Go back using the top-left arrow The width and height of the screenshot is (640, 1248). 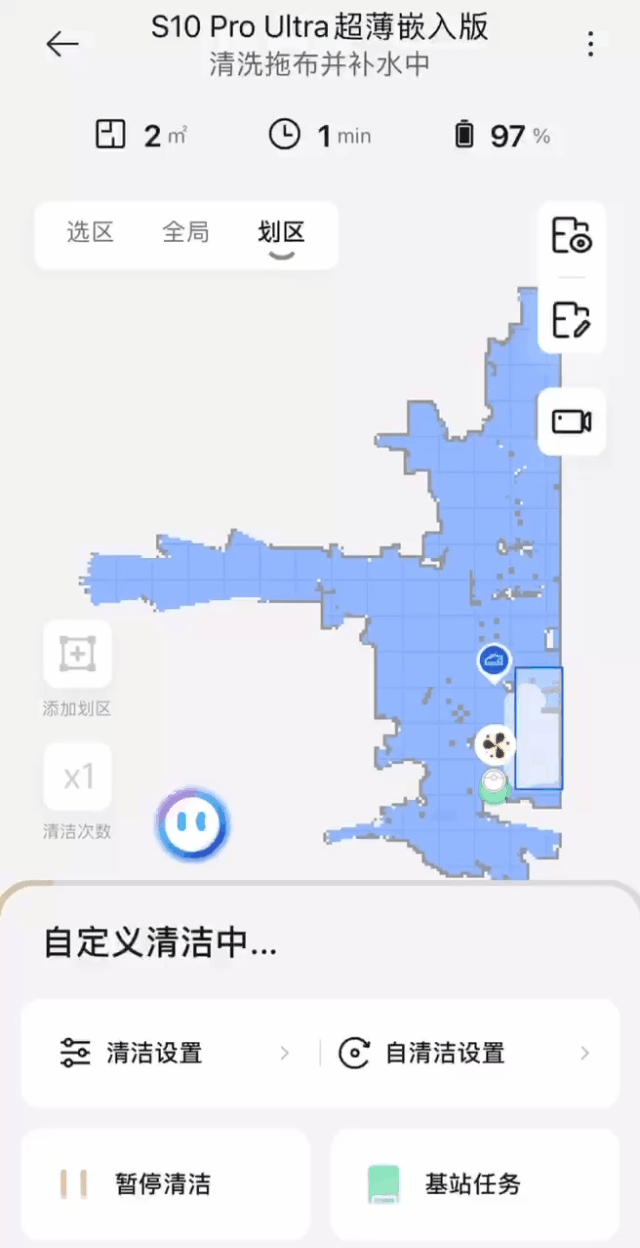[x=62, y=44]
